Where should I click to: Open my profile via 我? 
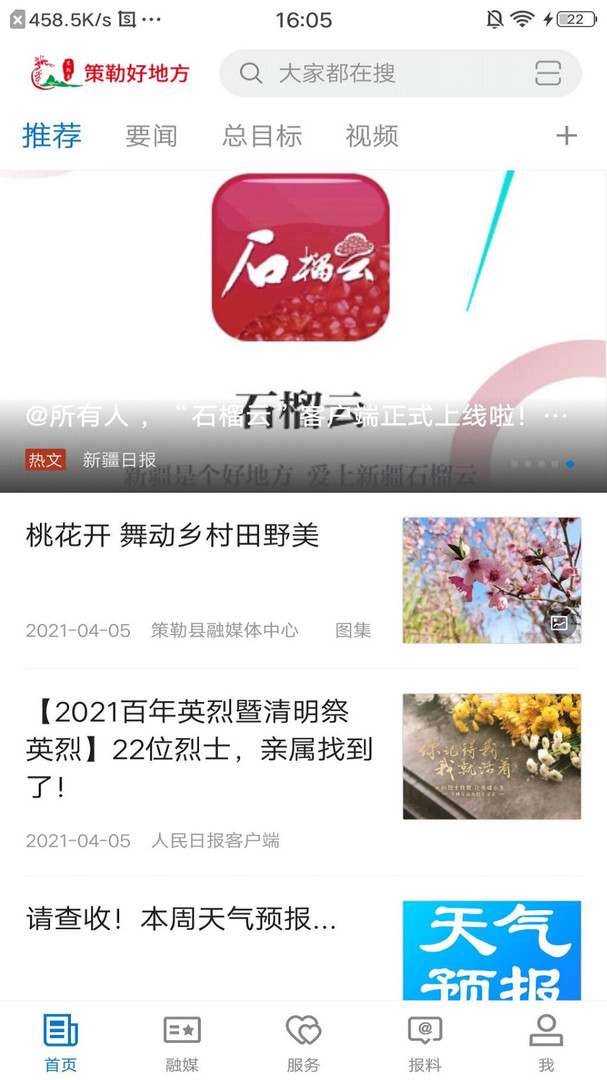pyautogui.click(x=546, y=1042)
